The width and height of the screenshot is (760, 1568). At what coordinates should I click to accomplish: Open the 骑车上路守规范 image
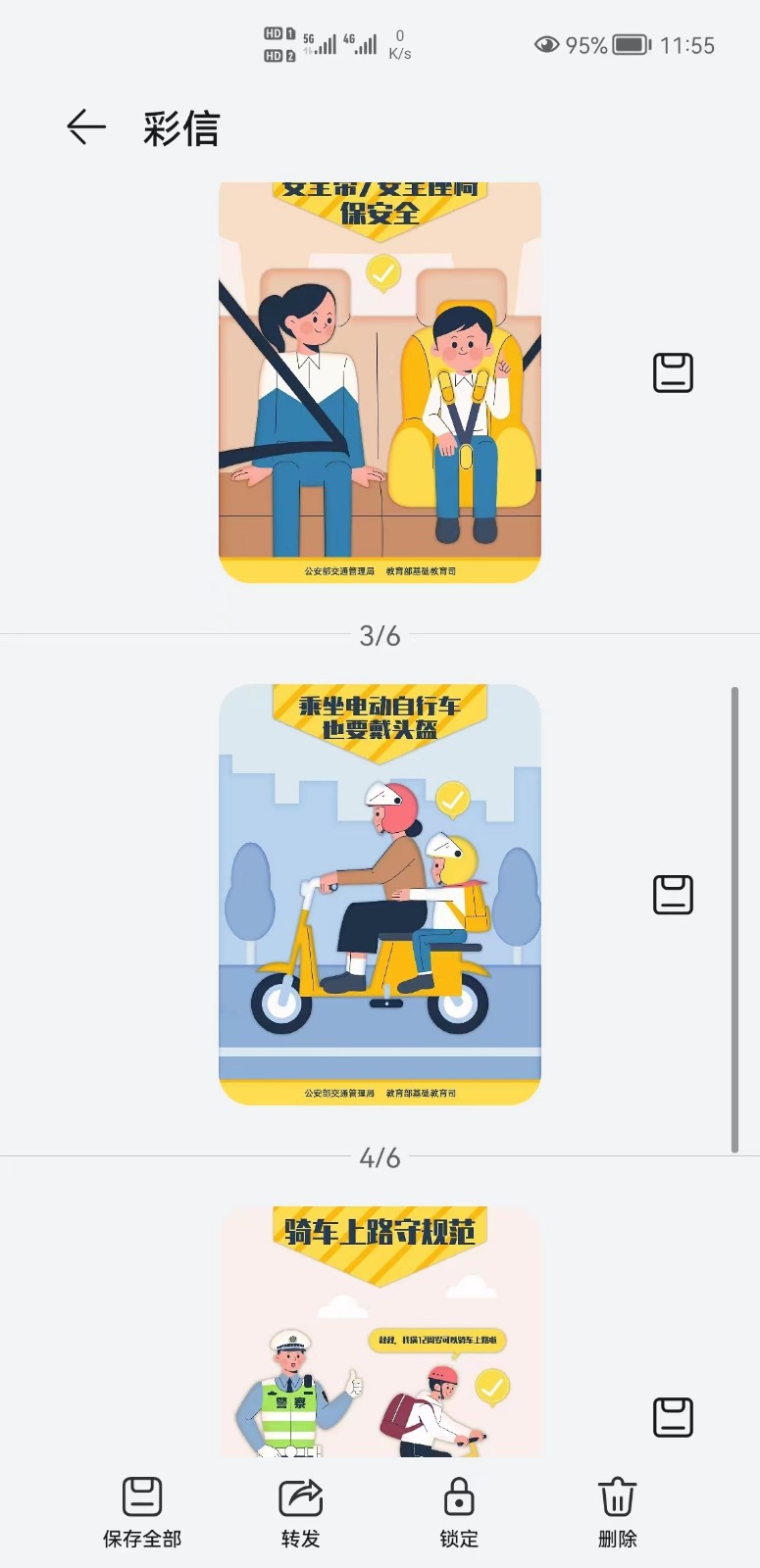[x=380, y=1333]
